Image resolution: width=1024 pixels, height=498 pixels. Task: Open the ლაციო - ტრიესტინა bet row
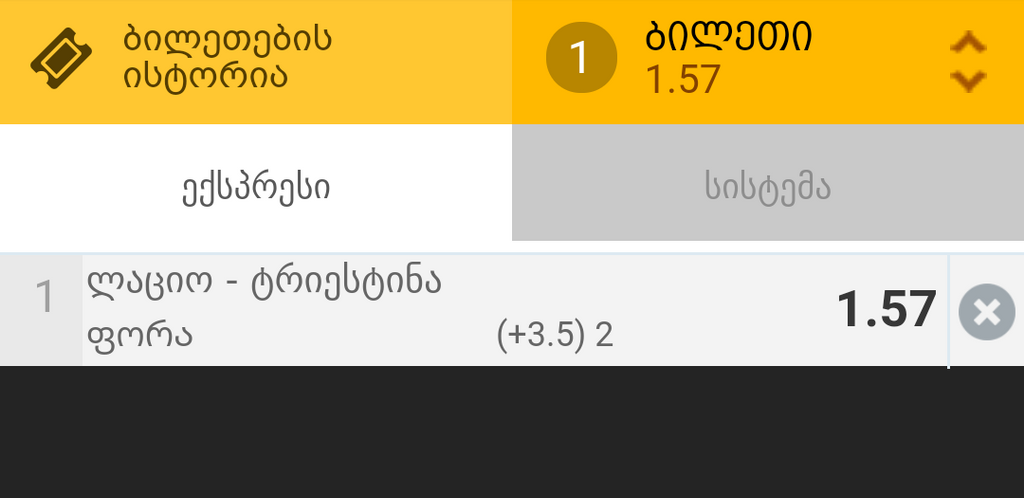pyautogui.click(x=500, y=310)
